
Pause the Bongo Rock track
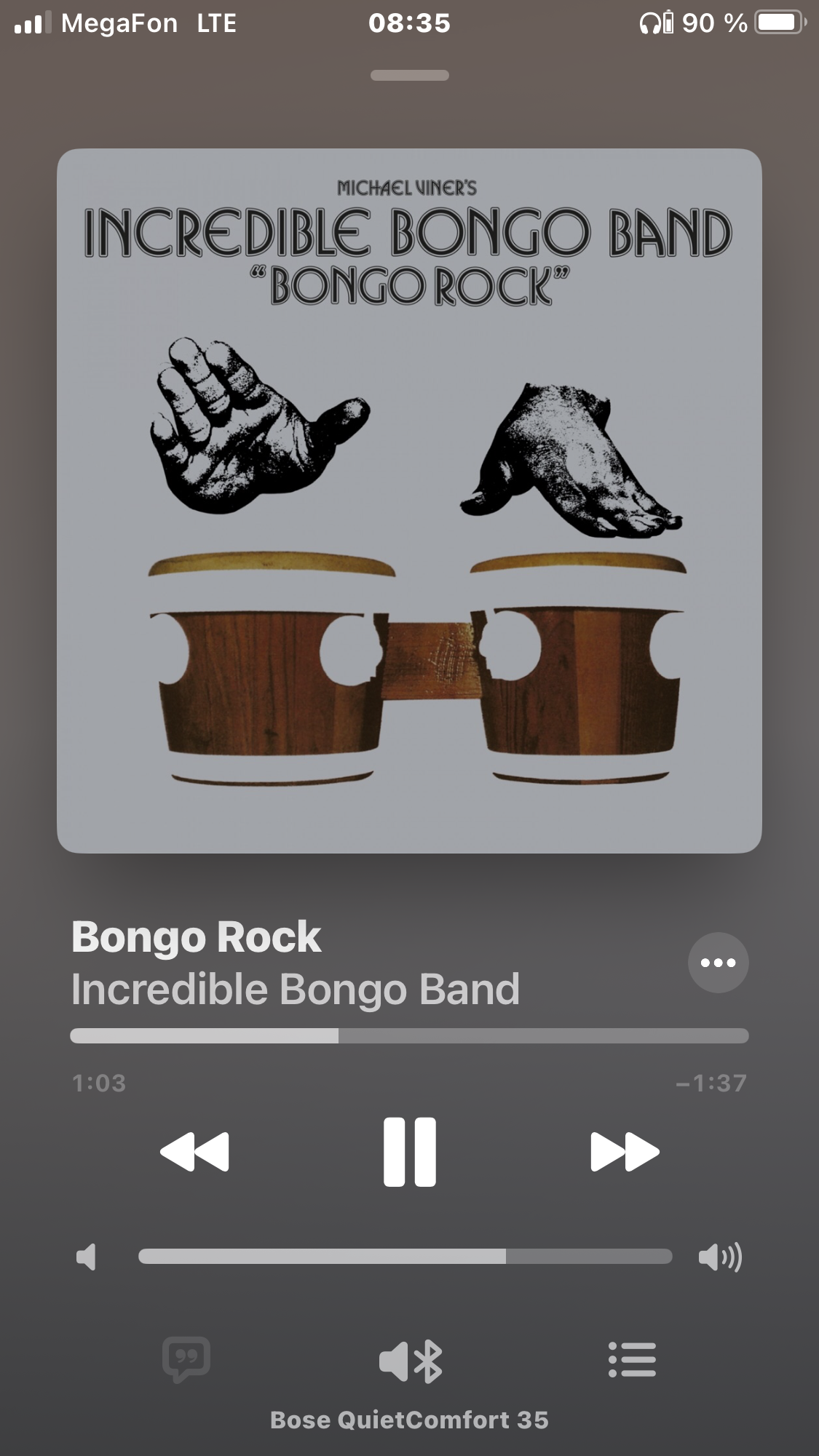click(x=409, y=1152)
